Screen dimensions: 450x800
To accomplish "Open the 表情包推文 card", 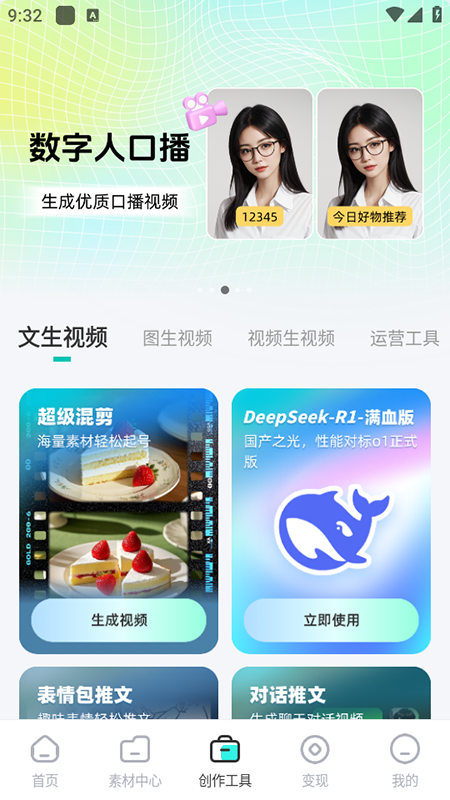I will click(x=119, y=693).
